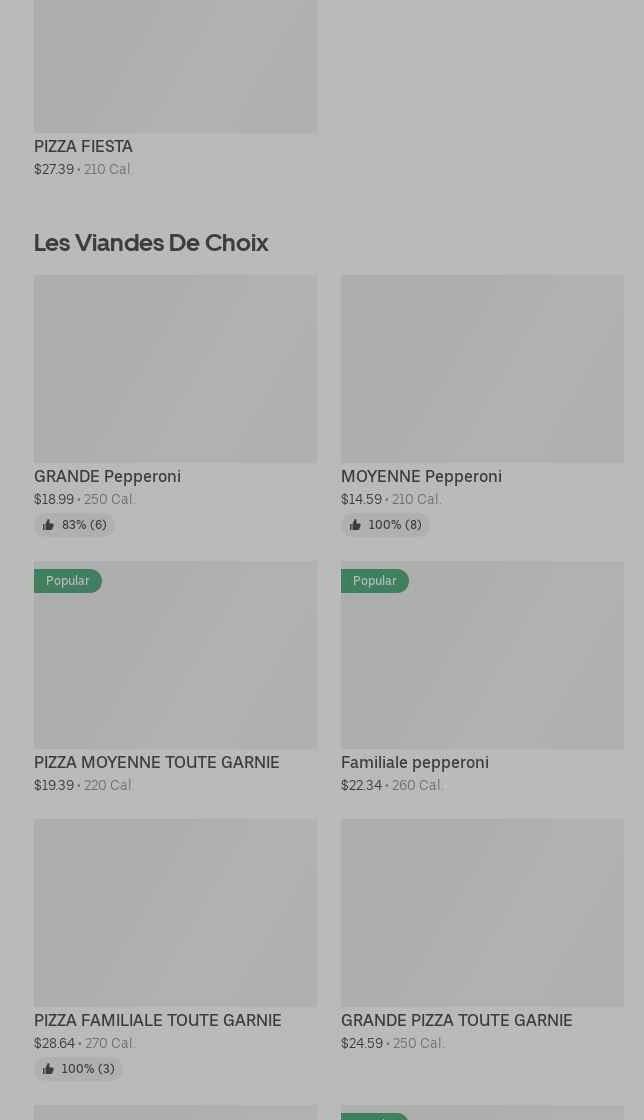Open MOYENNE Pepperoni item
Image resolution: width=644 pixels, height=1120 pixels.
(421, 476)
